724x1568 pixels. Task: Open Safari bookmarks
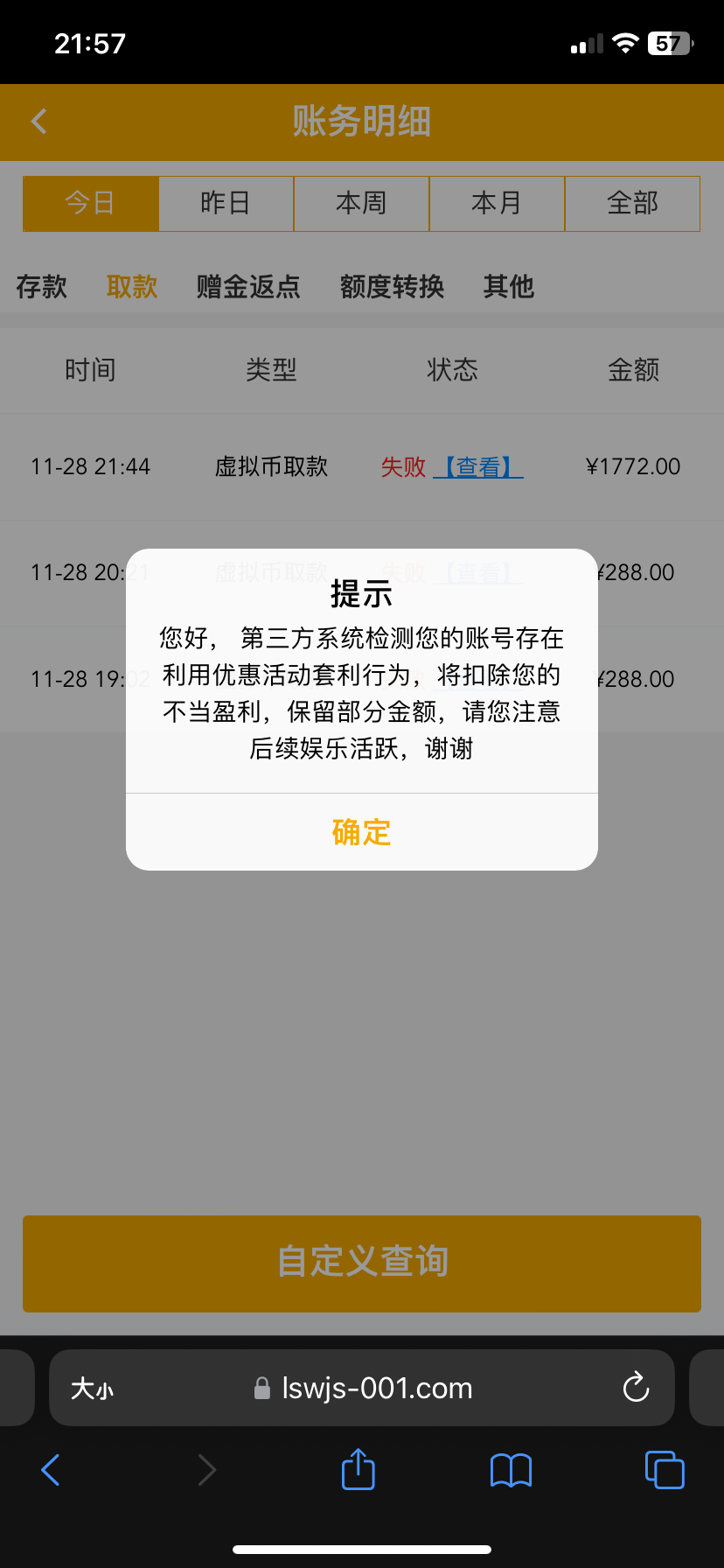point(511,1470)
